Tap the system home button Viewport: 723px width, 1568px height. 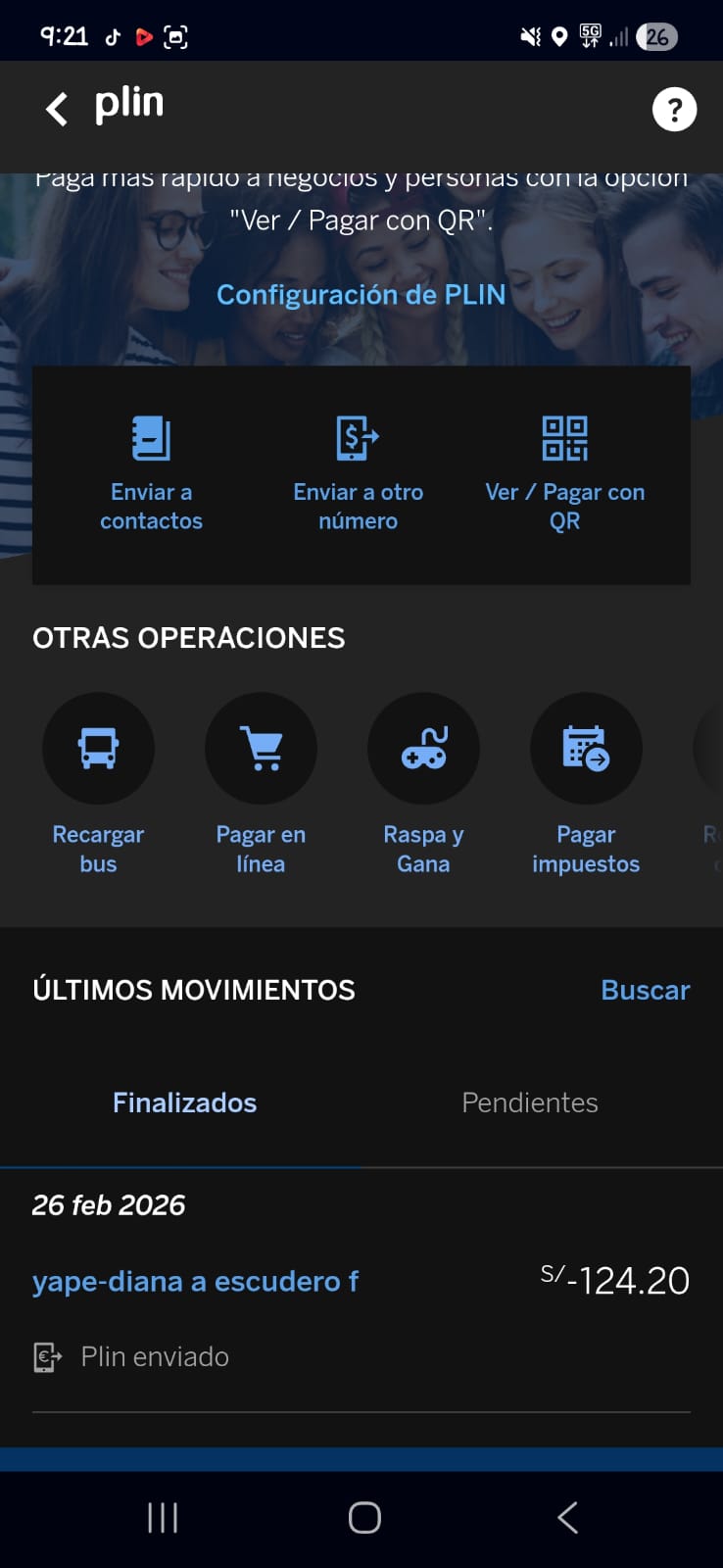pyautogui.click(x=364, y=1518)
